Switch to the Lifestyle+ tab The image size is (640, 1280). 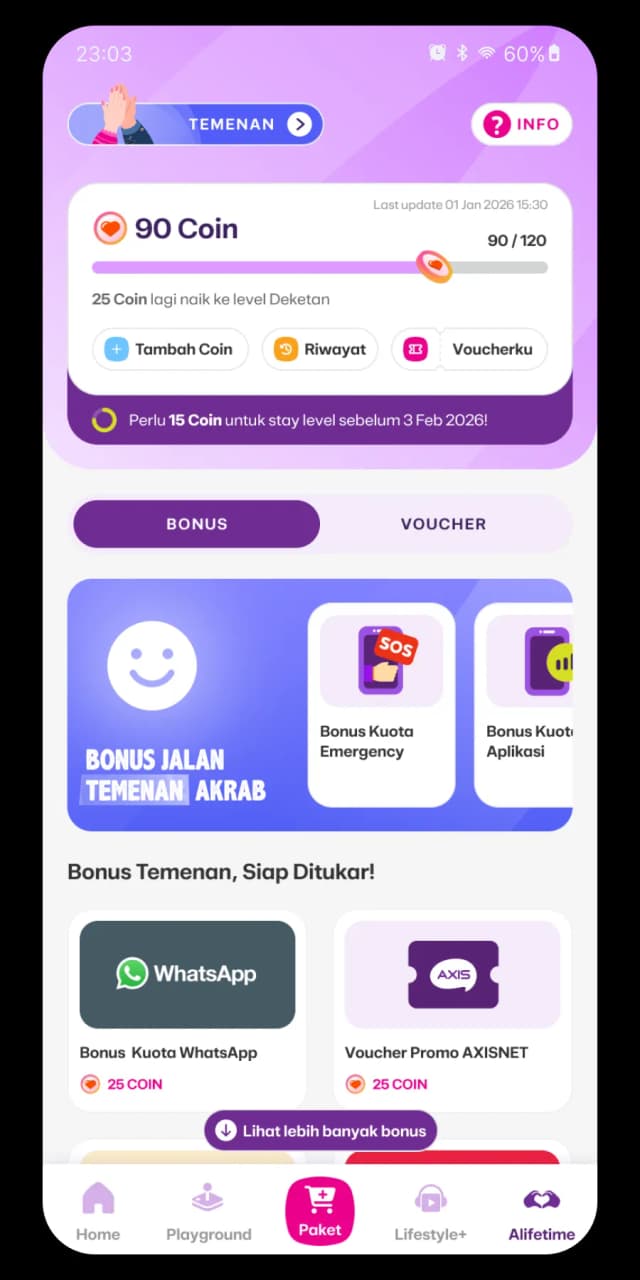[431, 1212]
